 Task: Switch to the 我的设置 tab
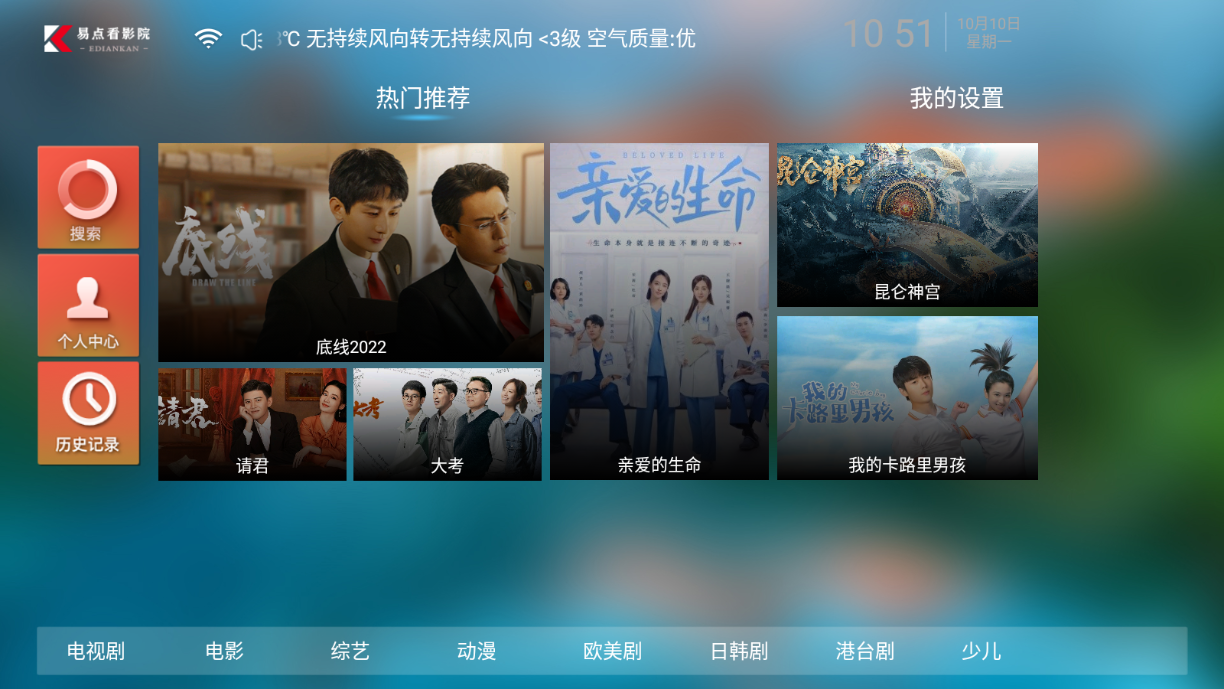[956, 98]
